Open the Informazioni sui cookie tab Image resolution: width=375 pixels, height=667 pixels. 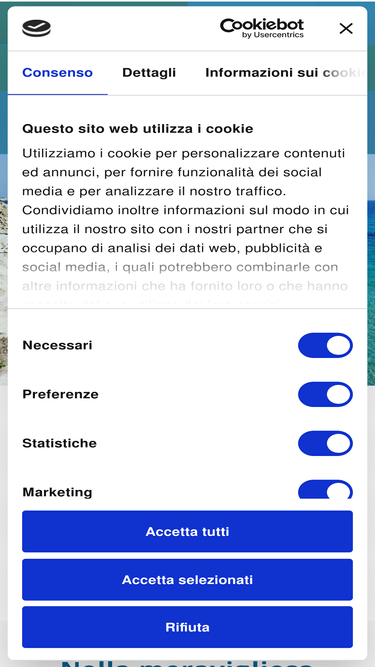[283, 73]
